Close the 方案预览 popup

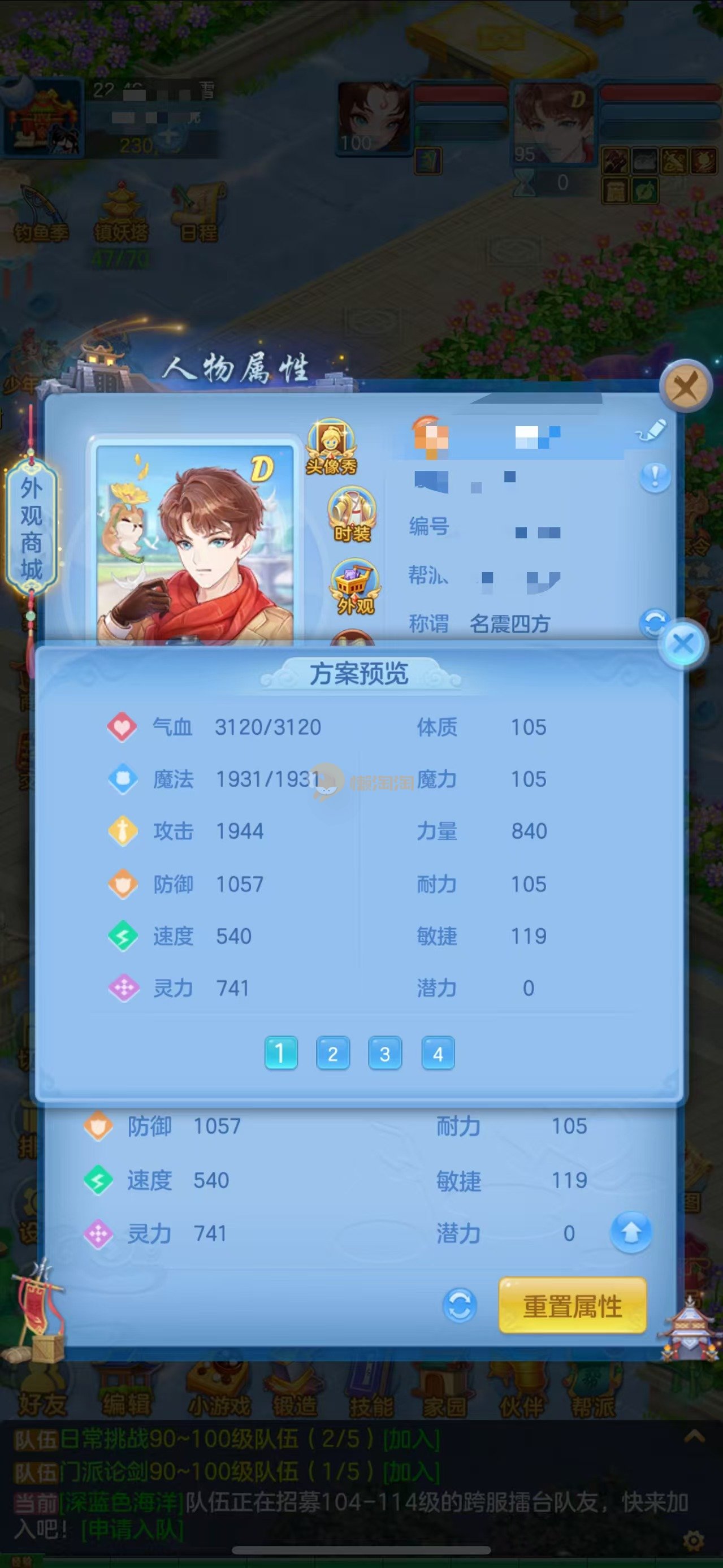tap(683, 644)
